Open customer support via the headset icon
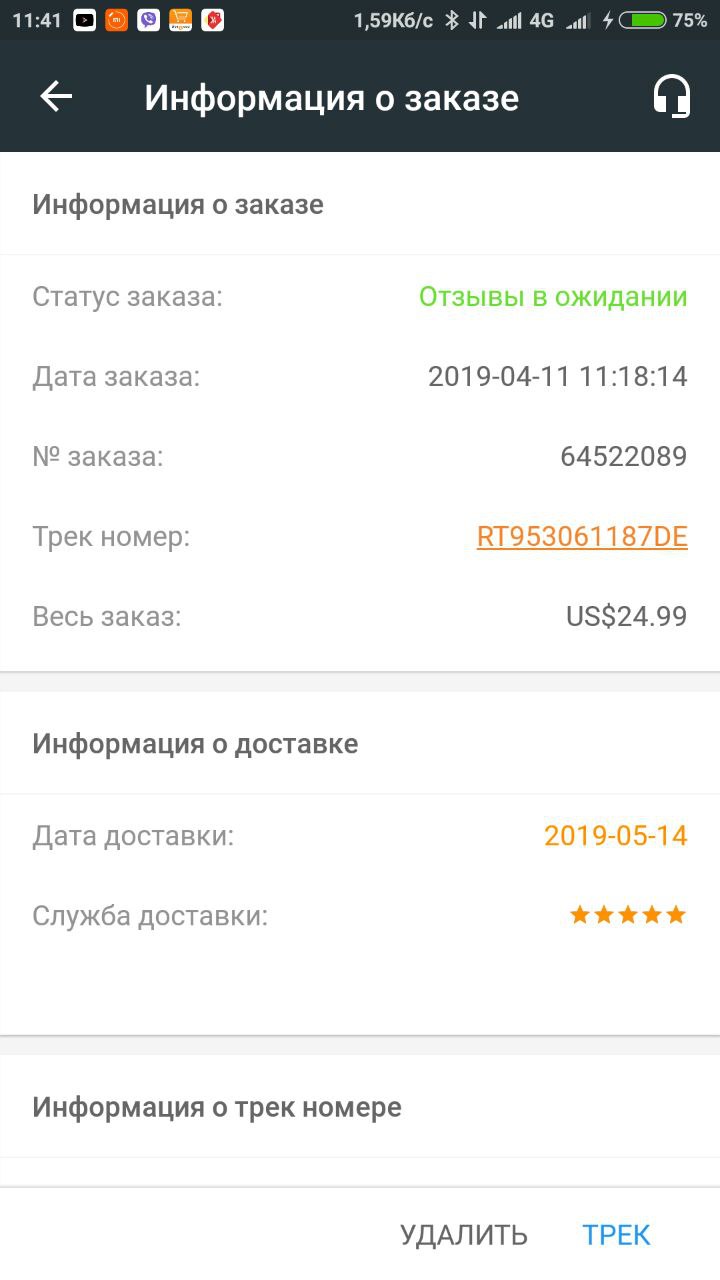The width and height of the screenshot is (720, 1280). tap(671, 97)
